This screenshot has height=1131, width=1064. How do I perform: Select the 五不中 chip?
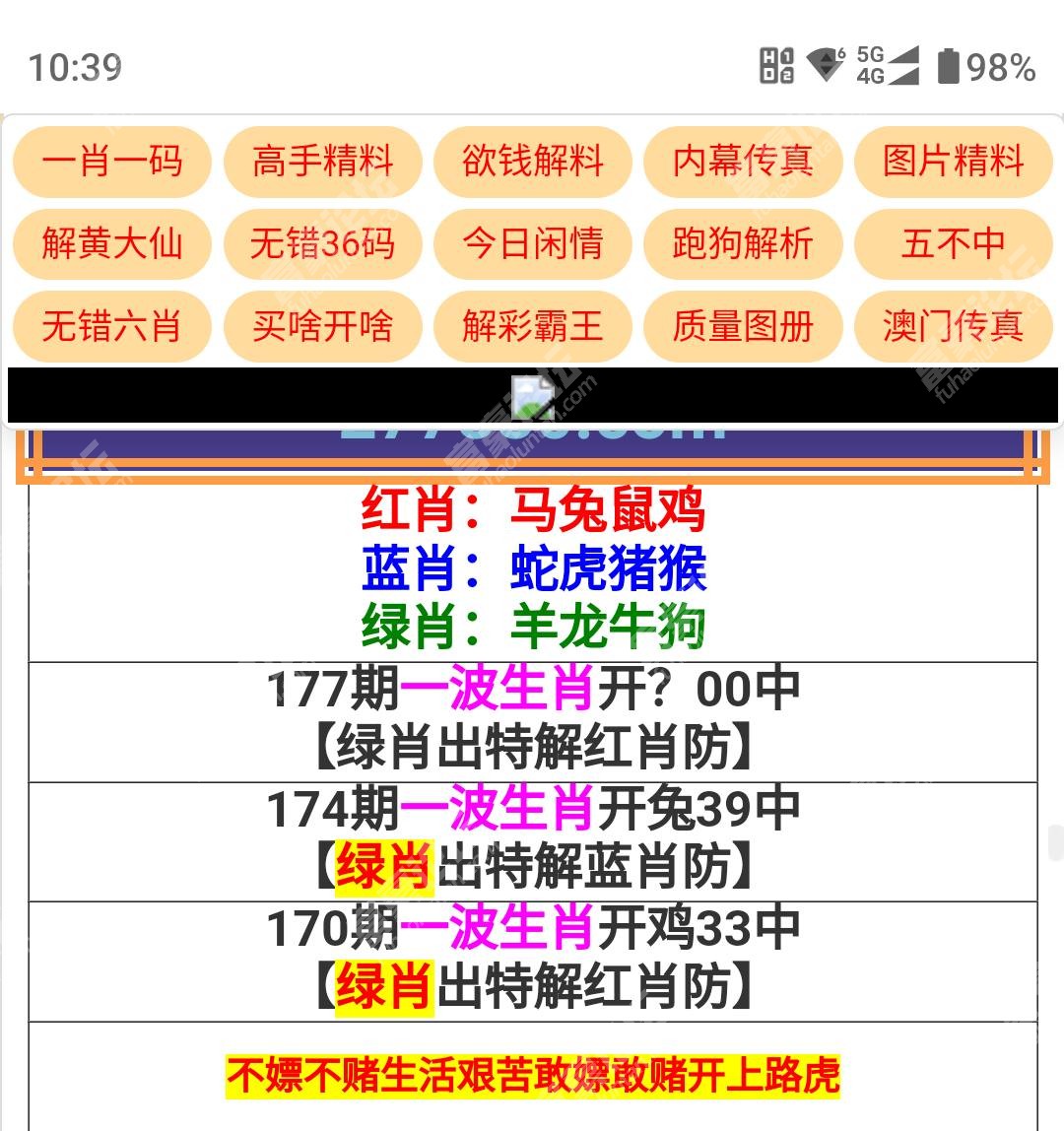[953, 243]
